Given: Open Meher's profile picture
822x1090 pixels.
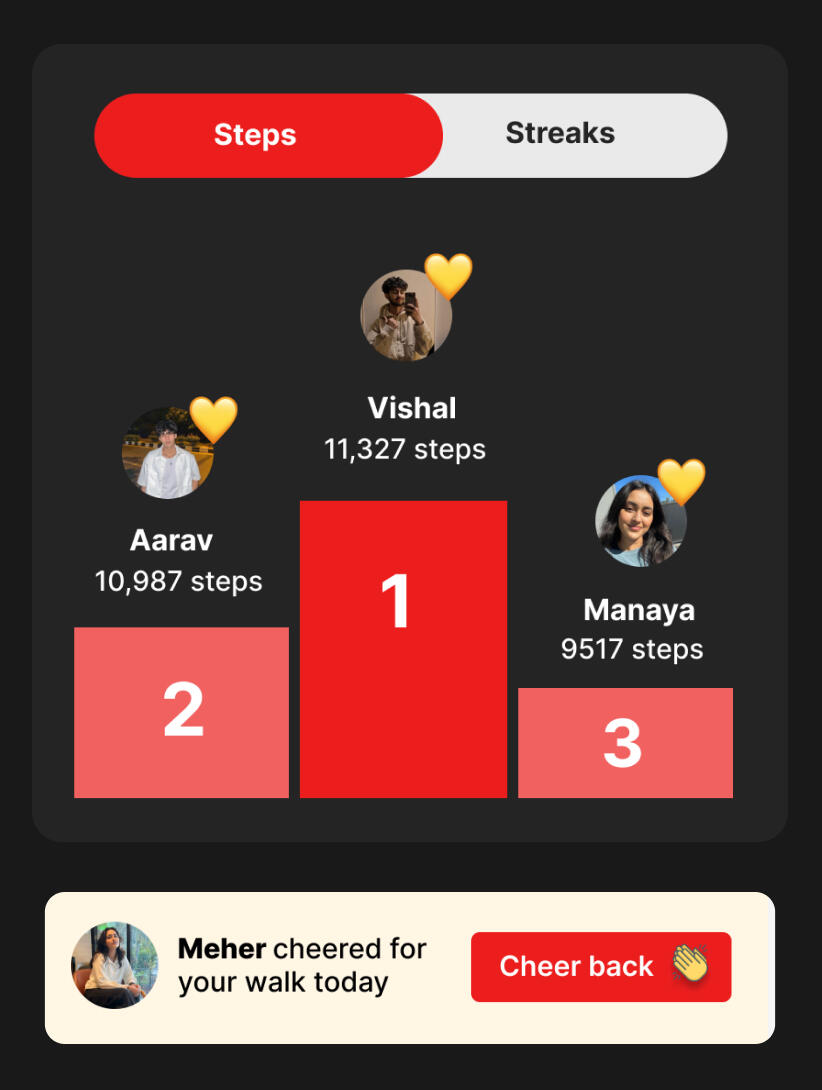Looking at the screenshot, I should click(114, 965).
